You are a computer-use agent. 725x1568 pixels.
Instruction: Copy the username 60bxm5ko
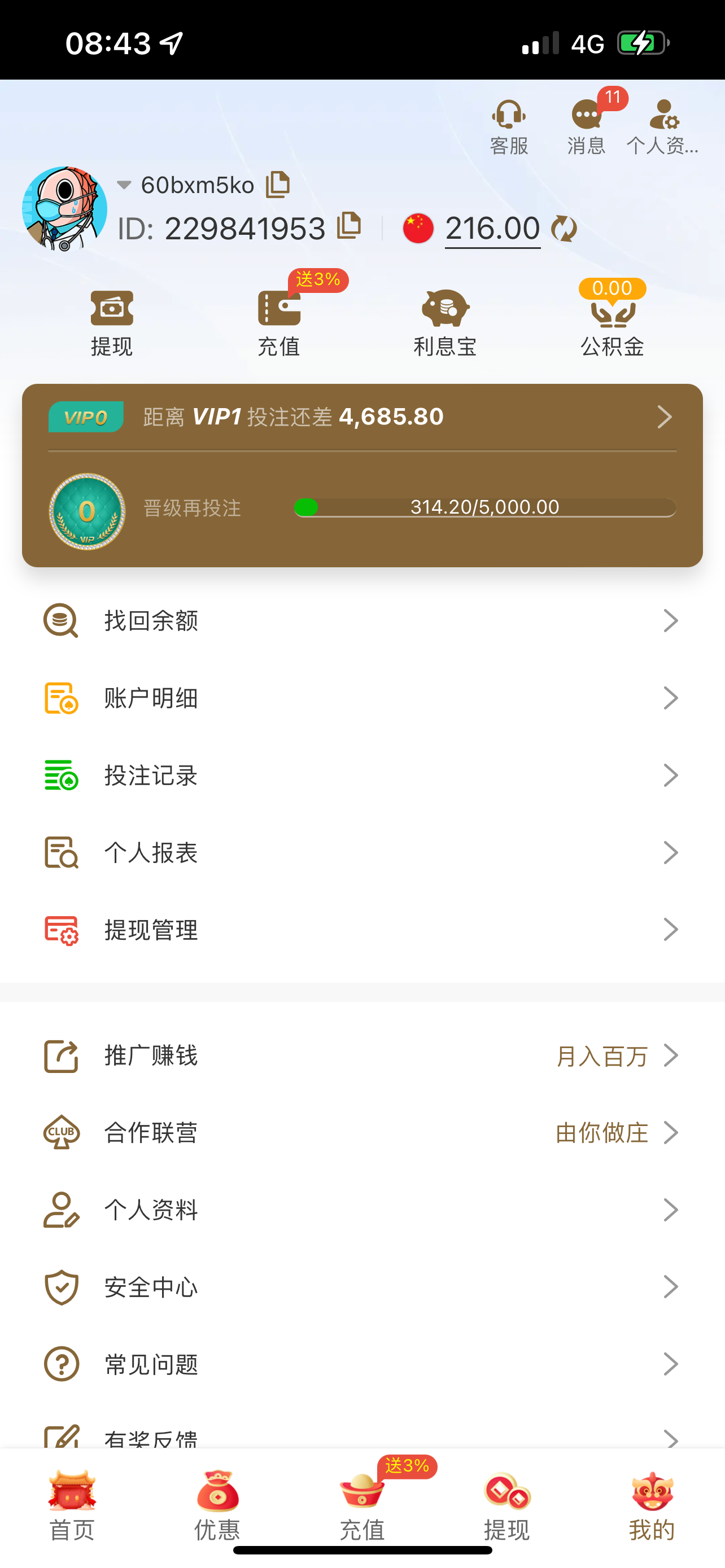point(278,185)
